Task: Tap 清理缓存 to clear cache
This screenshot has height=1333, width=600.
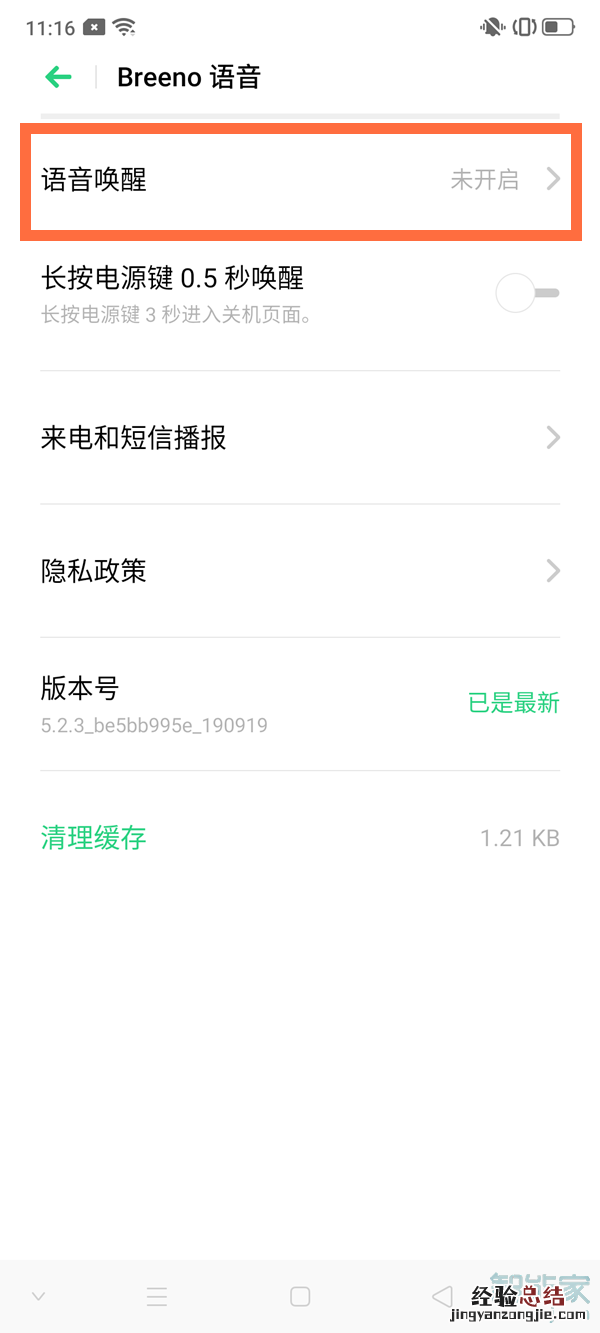Action: [94, 838]
